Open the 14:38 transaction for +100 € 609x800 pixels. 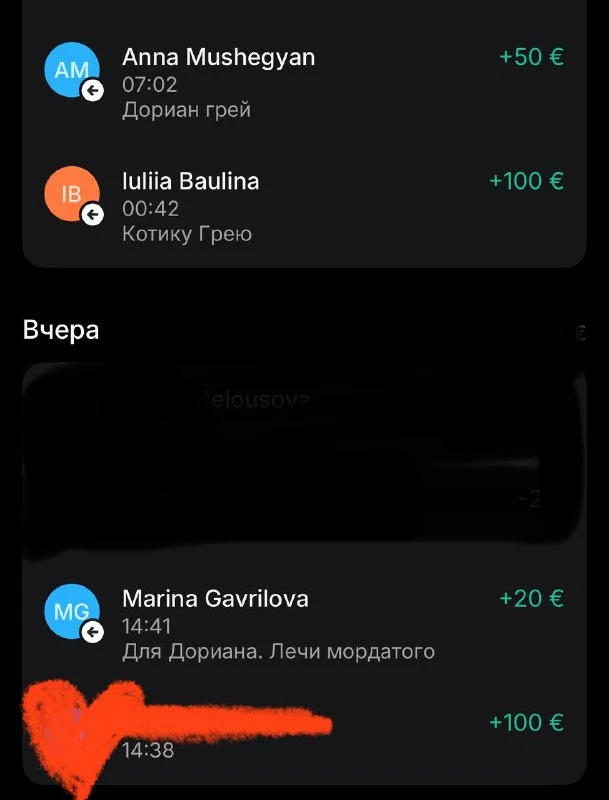click(x=304, y=735)
